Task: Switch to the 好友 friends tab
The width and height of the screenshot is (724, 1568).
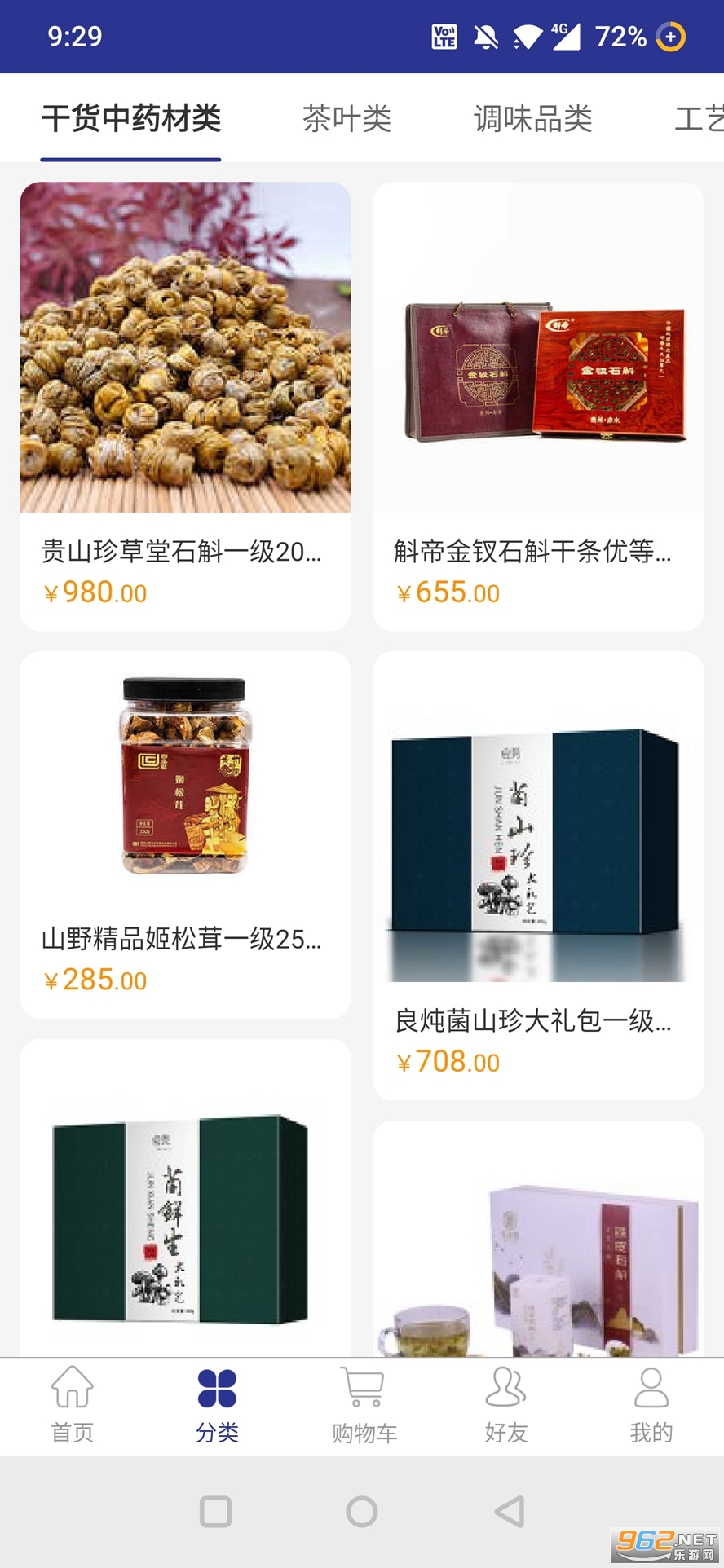Action: [506, 1405]
